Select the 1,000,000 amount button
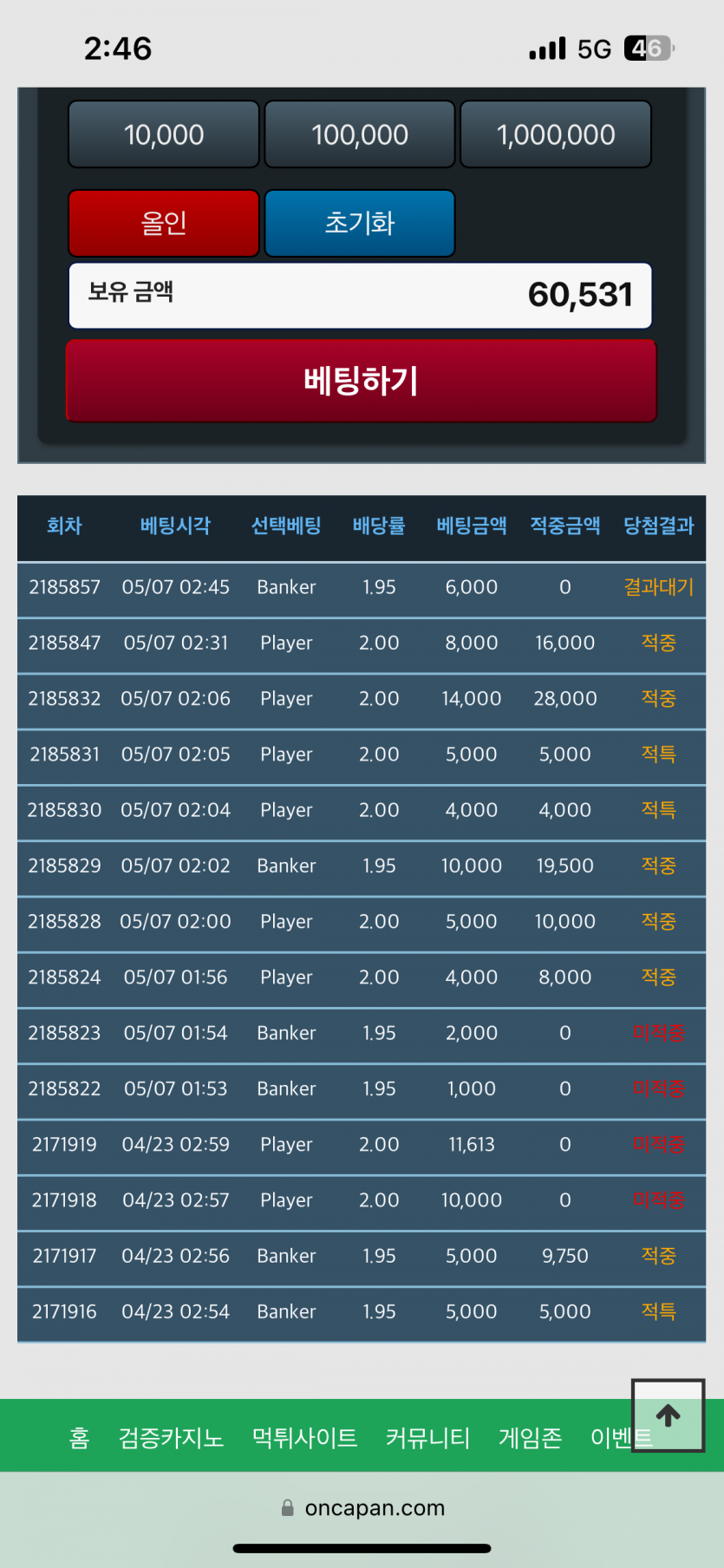The image size is (724, 1568). (x=556, y=134)
